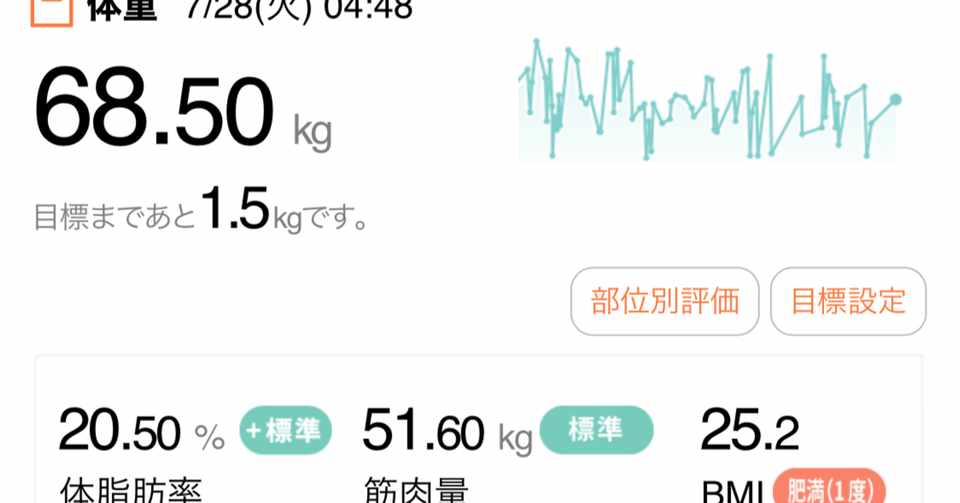Tap the 目標設定 goal setting button
Image resolution: width=960 pixels, height=503 pixels.
click(848, 301)
